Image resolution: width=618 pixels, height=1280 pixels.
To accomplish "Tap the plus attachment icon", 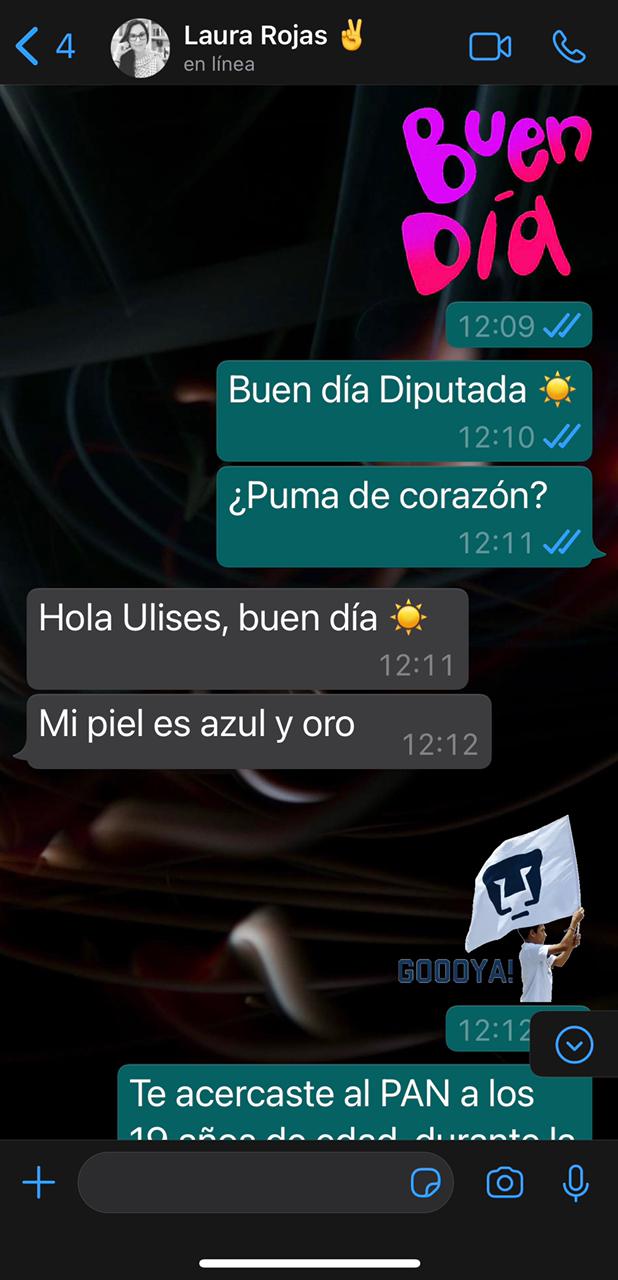I will click(39, 1184).
